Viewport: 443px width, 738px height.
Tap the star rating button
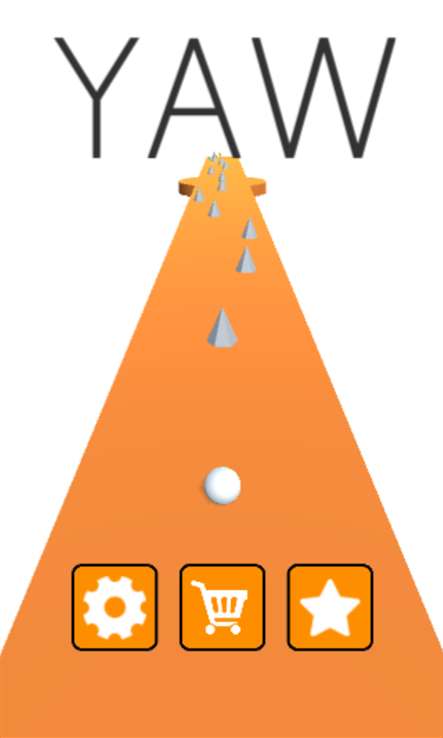(x=330, y=607)
